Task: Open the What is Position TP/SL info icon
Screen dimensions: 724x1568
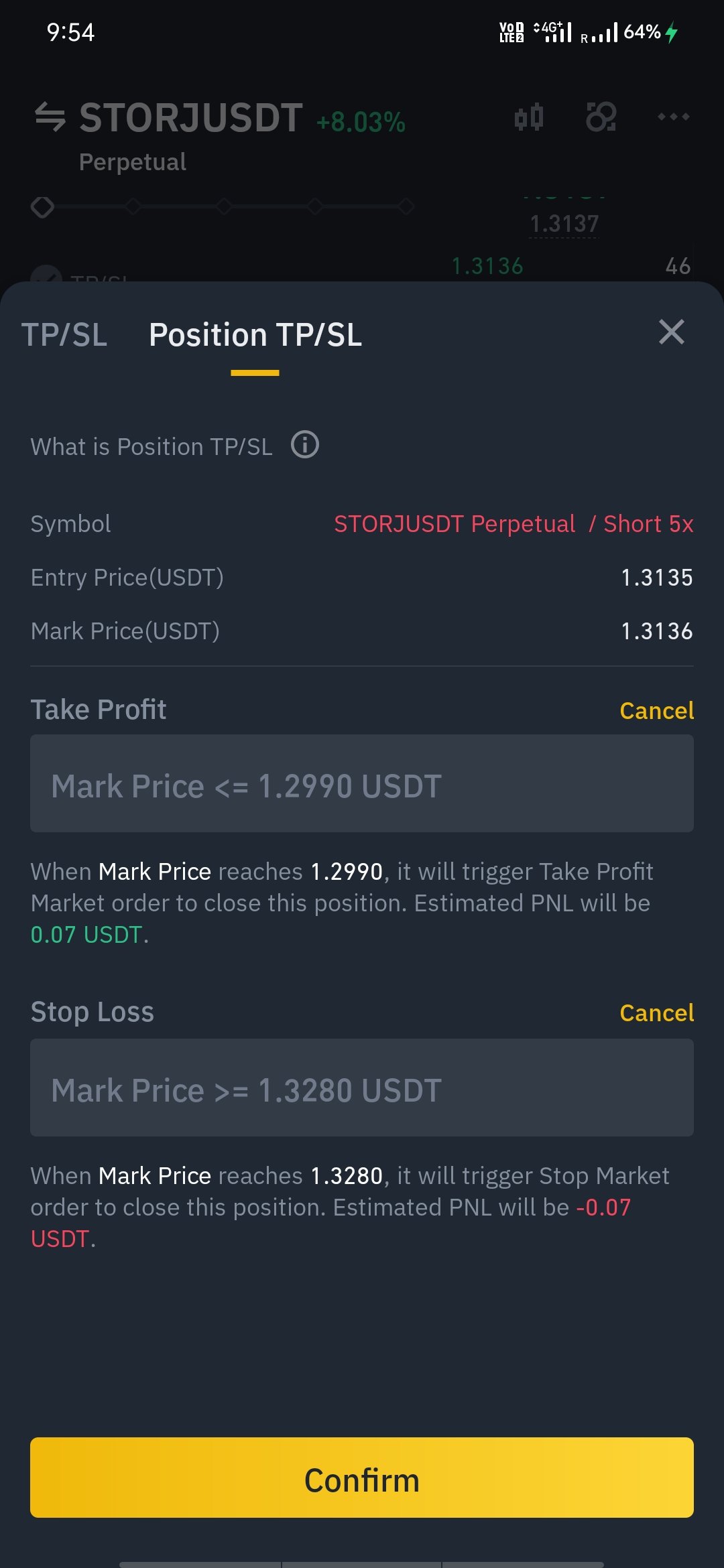Action: (305, 445)
